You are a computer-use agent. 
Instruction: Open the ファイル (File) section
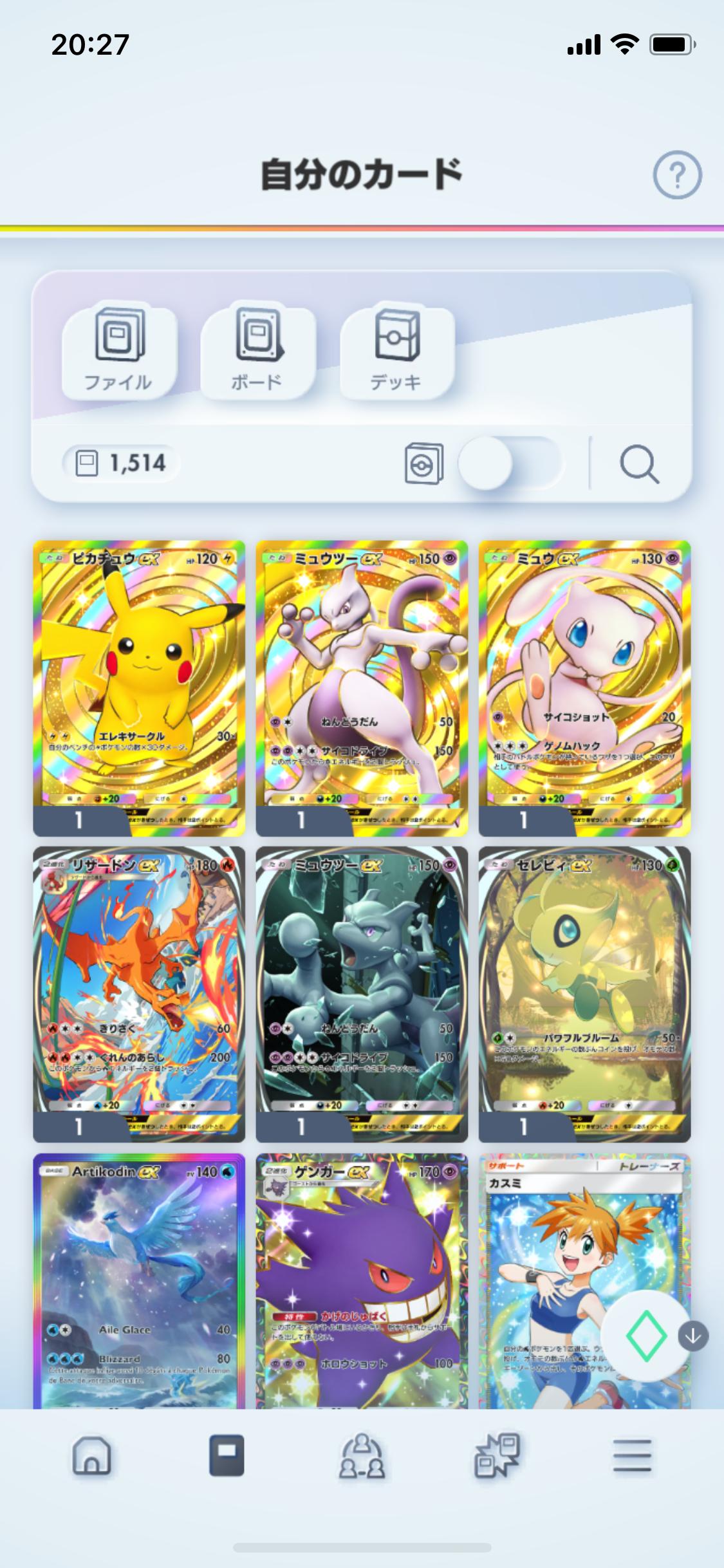118,351
